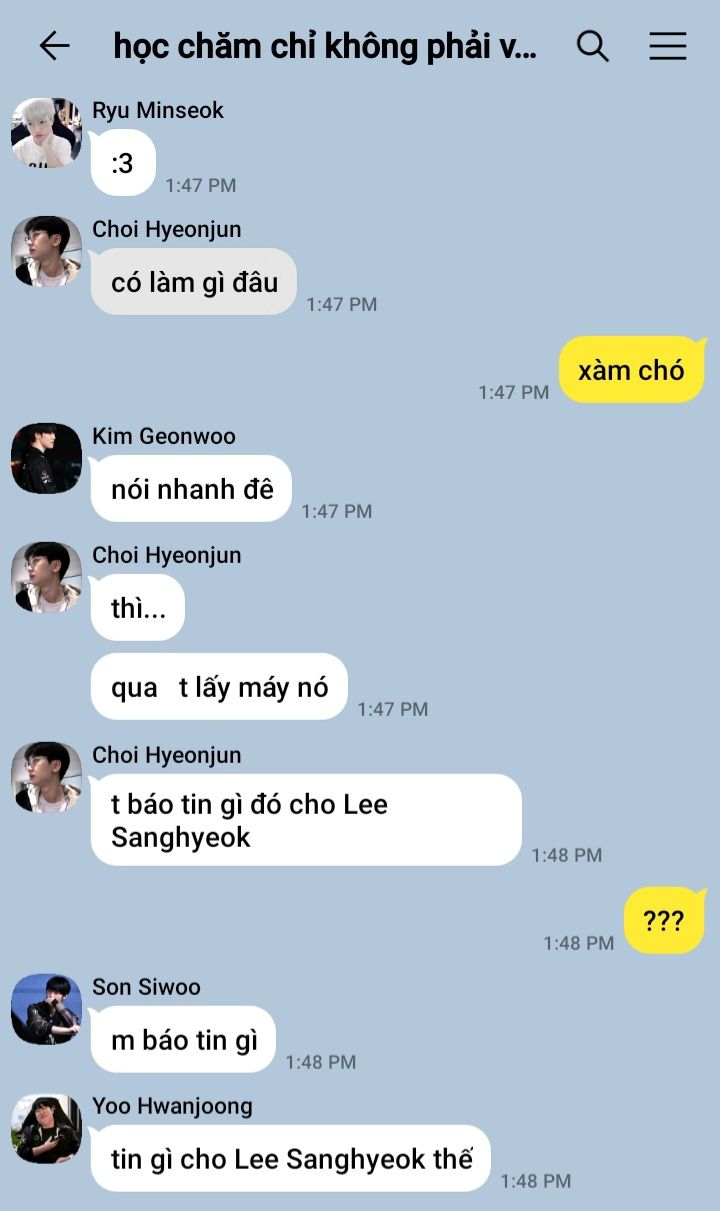Open Ryu Minseok's profile picture
Image resolution: width=720 pixels, height=1211 pixels.
(x=46, y=133)
